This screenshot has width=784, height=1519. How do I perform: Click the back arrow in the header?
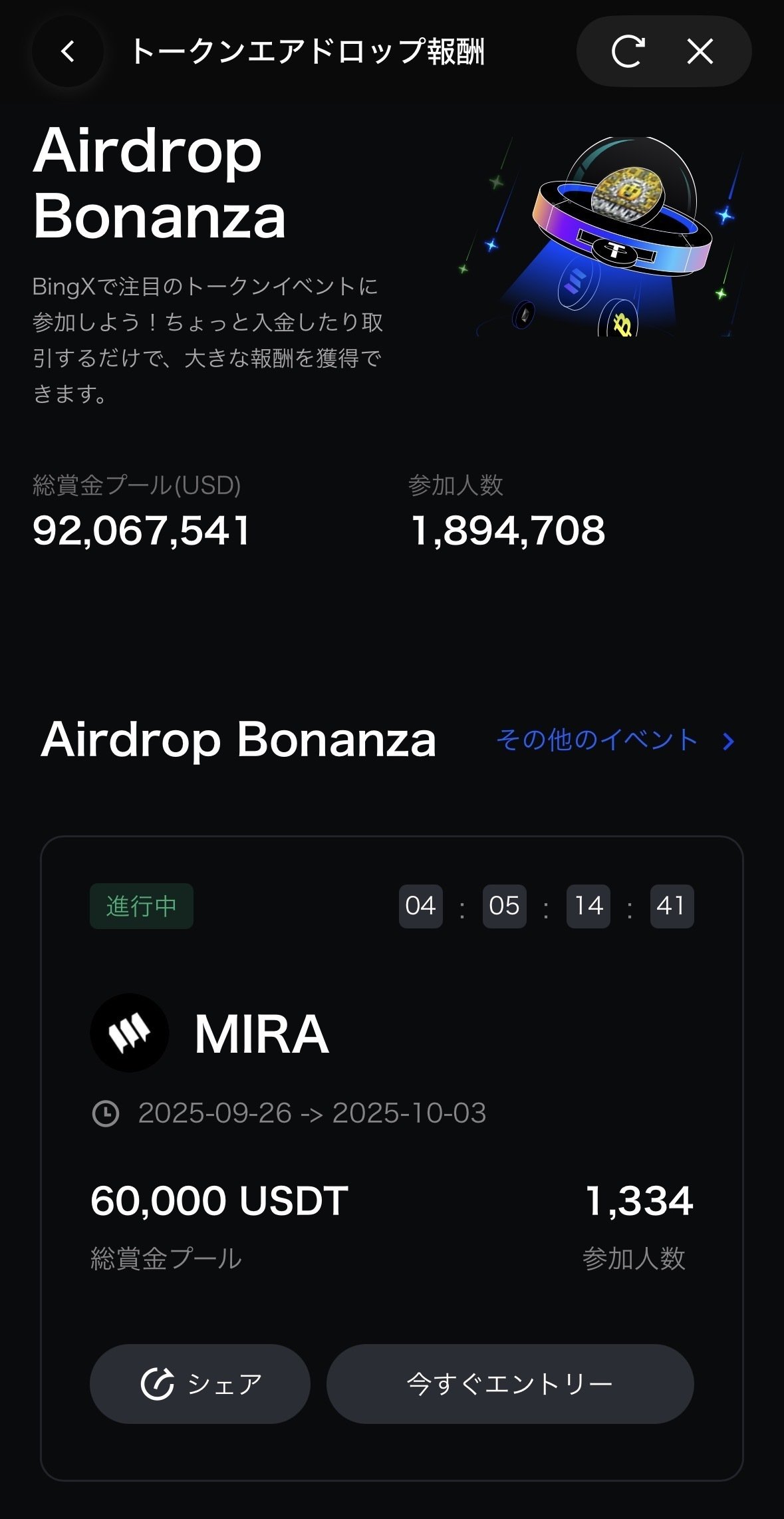pos(66,51)
